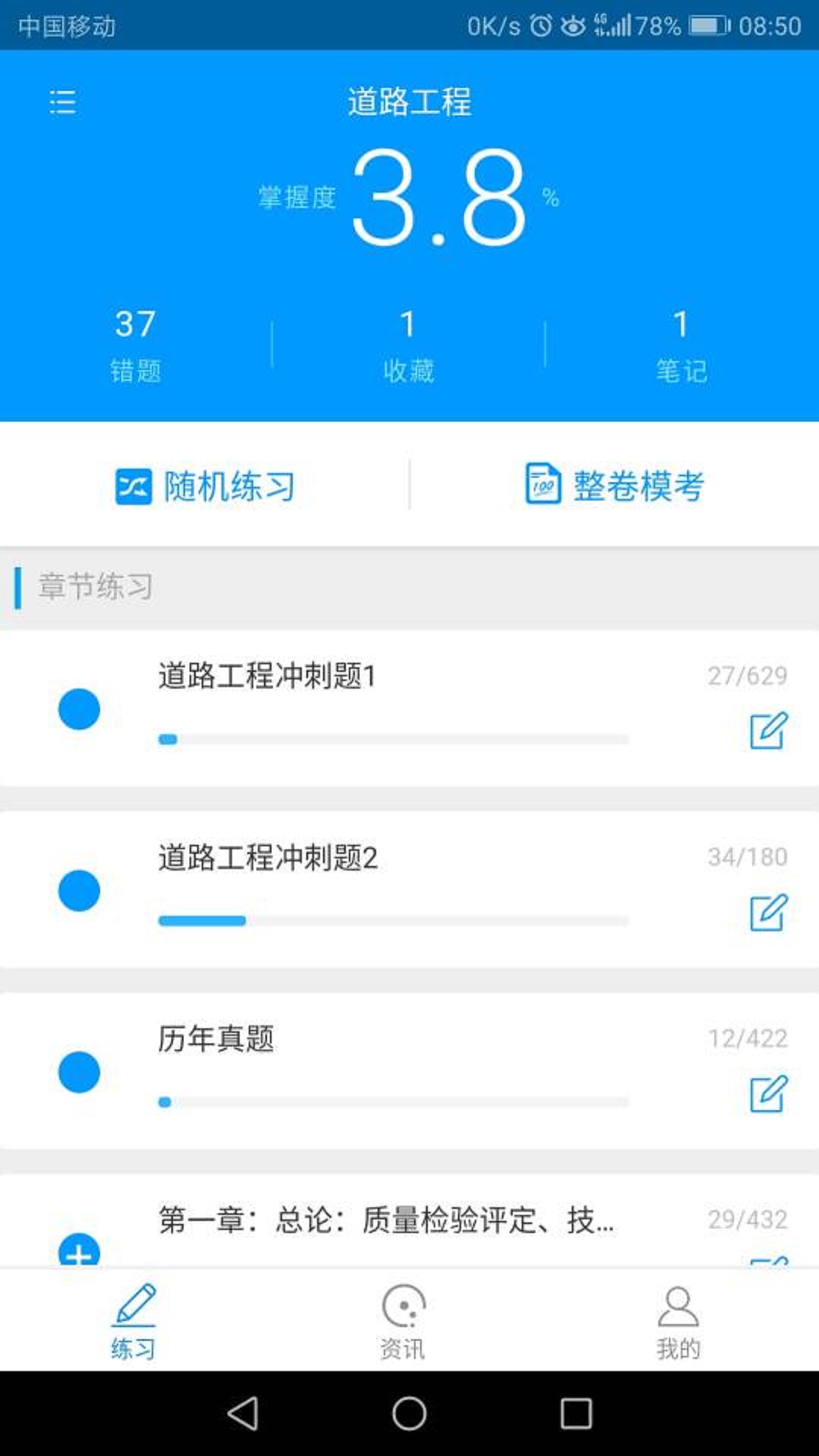Go back with the system back button

point(243,1414)
